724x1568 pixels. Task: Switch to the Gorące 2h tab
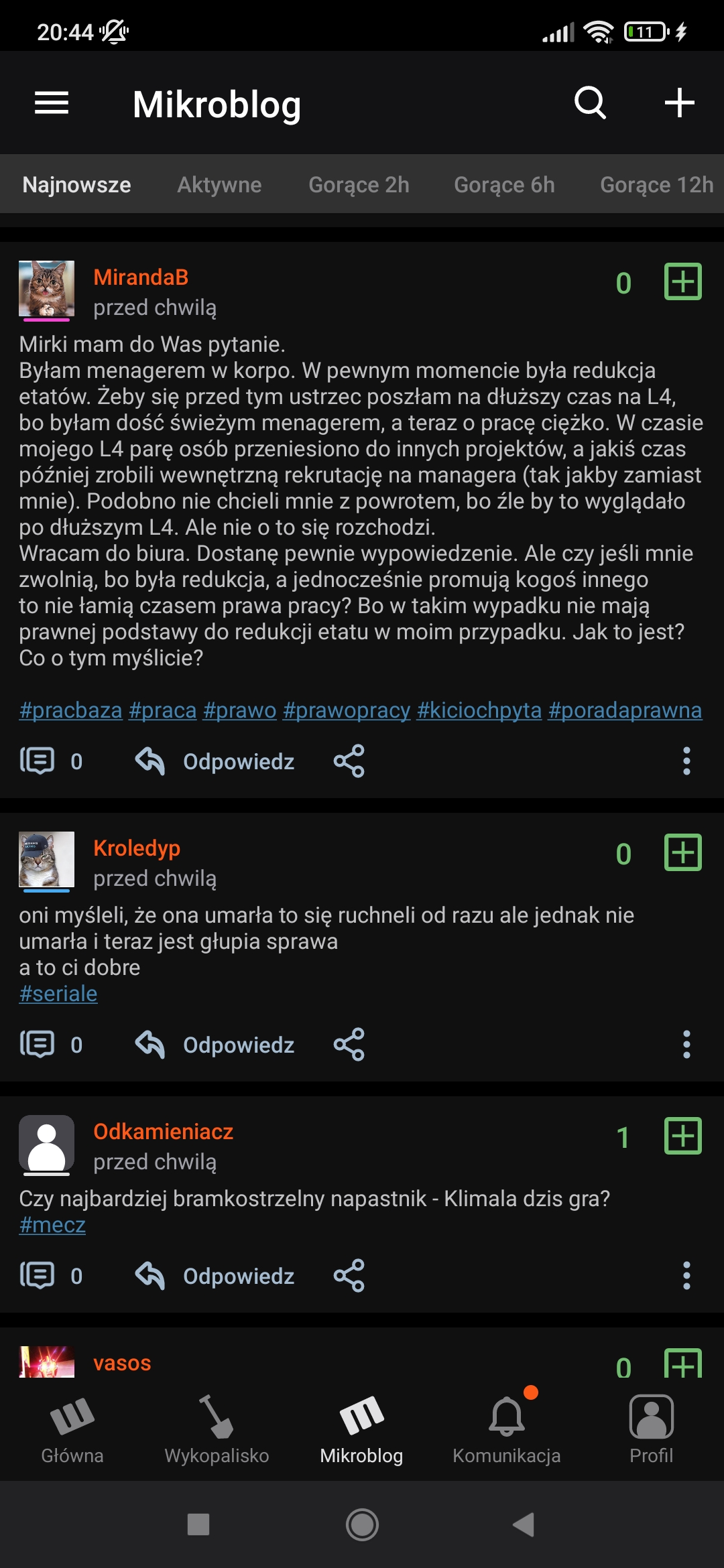click(359, 184)
